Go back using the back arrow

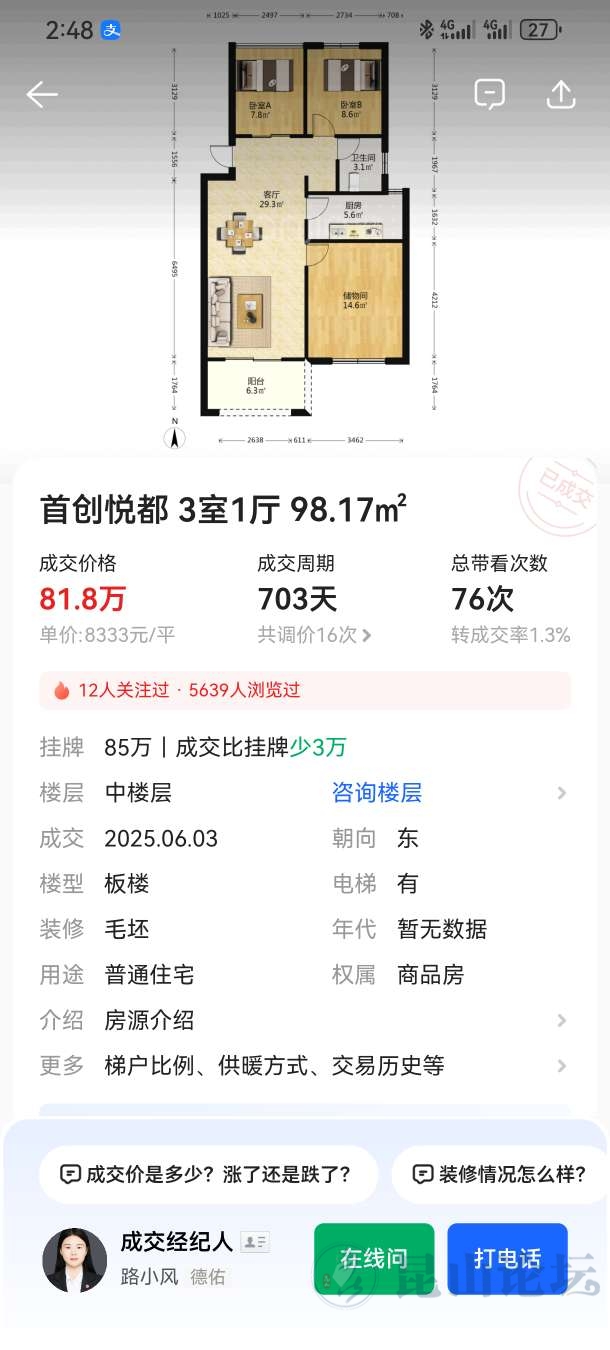tap(42, 95)
